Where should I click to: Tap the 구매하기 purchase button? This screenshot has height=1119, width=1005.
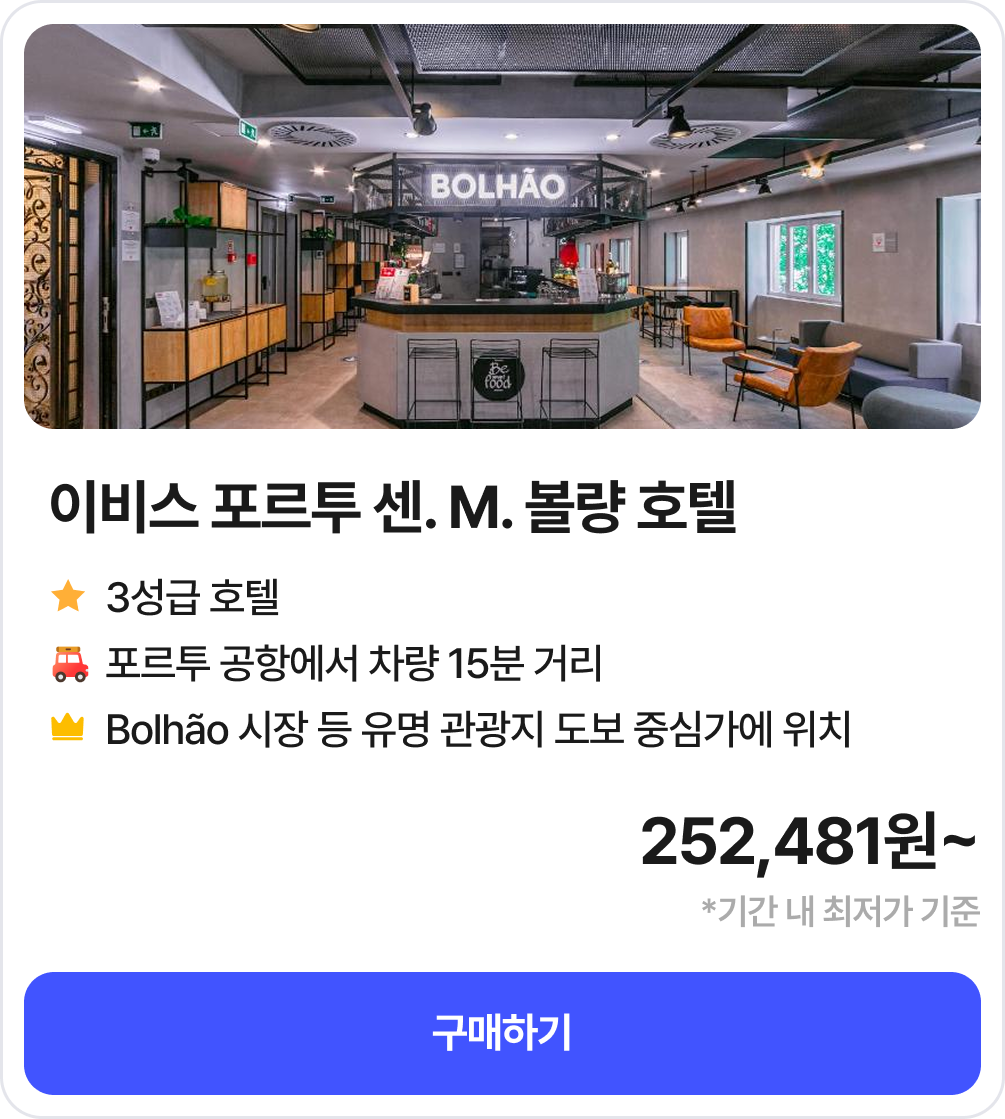tap(502, 1033)
